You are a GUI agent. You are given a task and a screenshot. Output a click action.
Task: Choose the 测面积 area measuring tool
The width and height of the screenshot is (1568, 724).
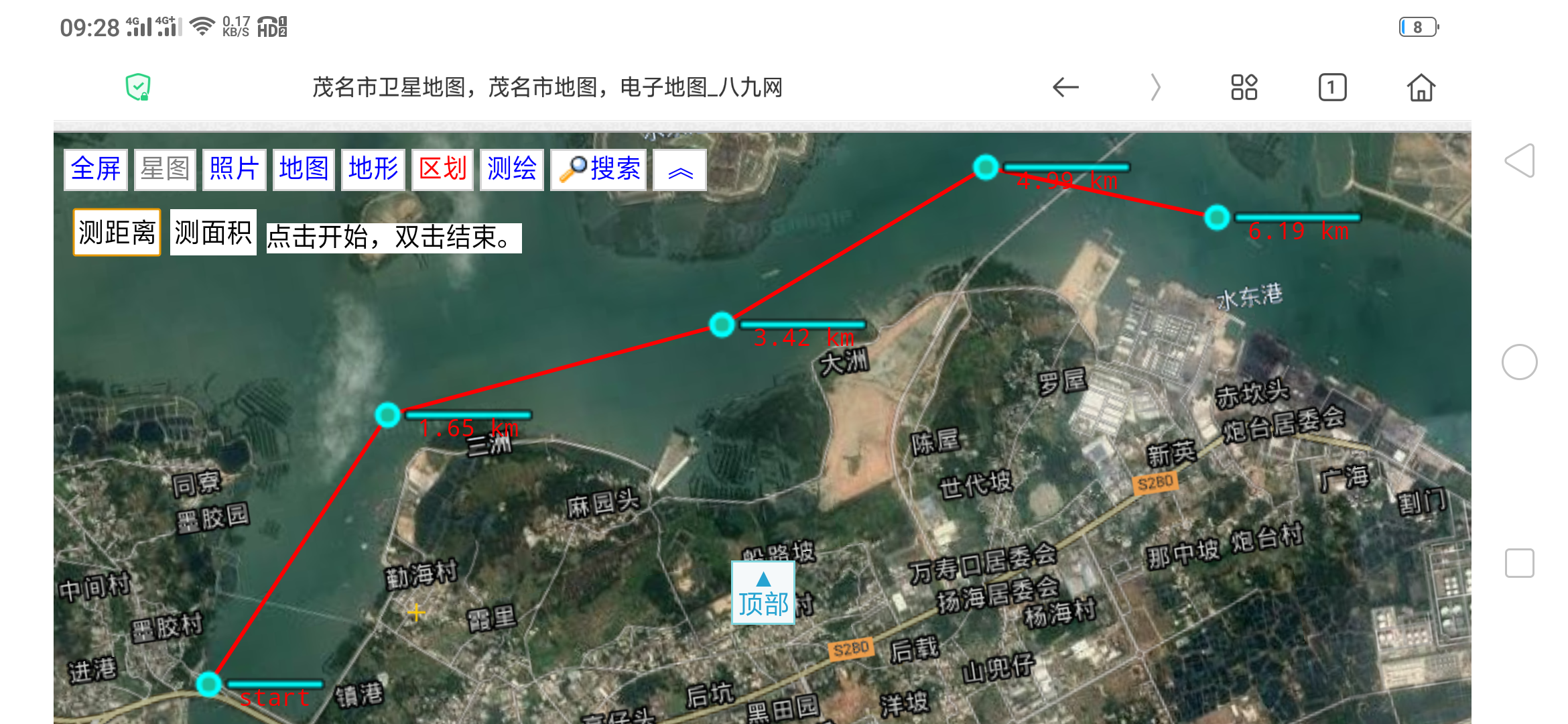pos(213,233)
